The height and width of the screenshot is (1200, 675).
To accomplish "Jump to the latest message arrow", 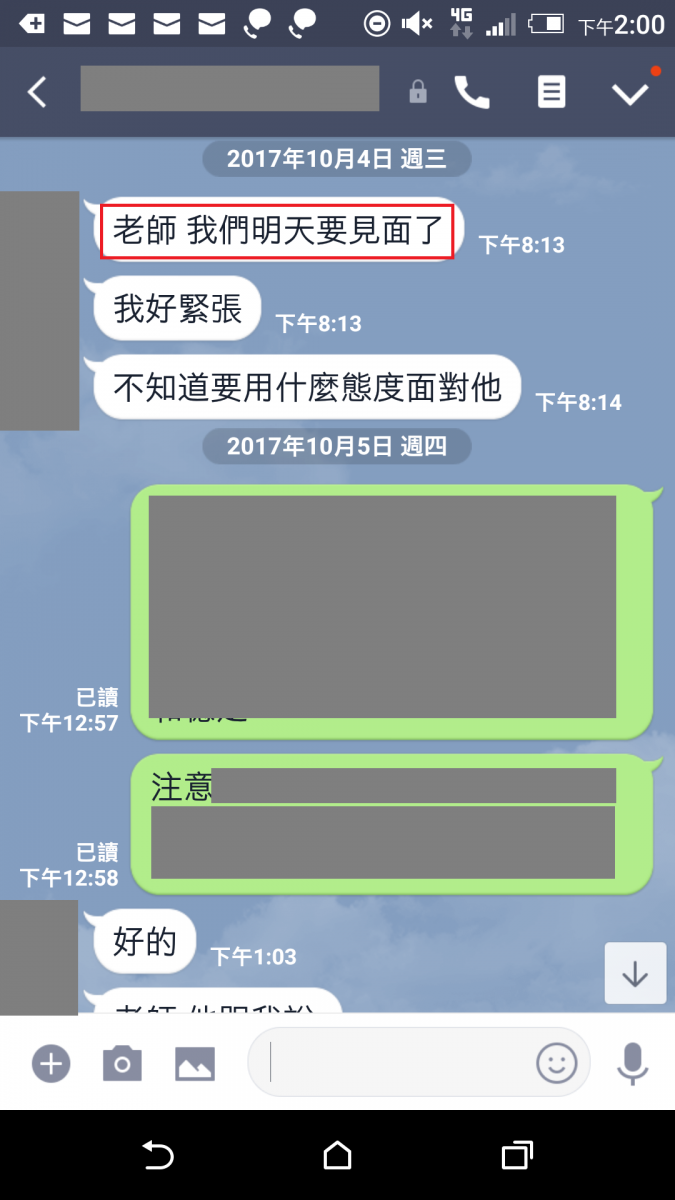I will pyautogui.click(x=635, y=973).
